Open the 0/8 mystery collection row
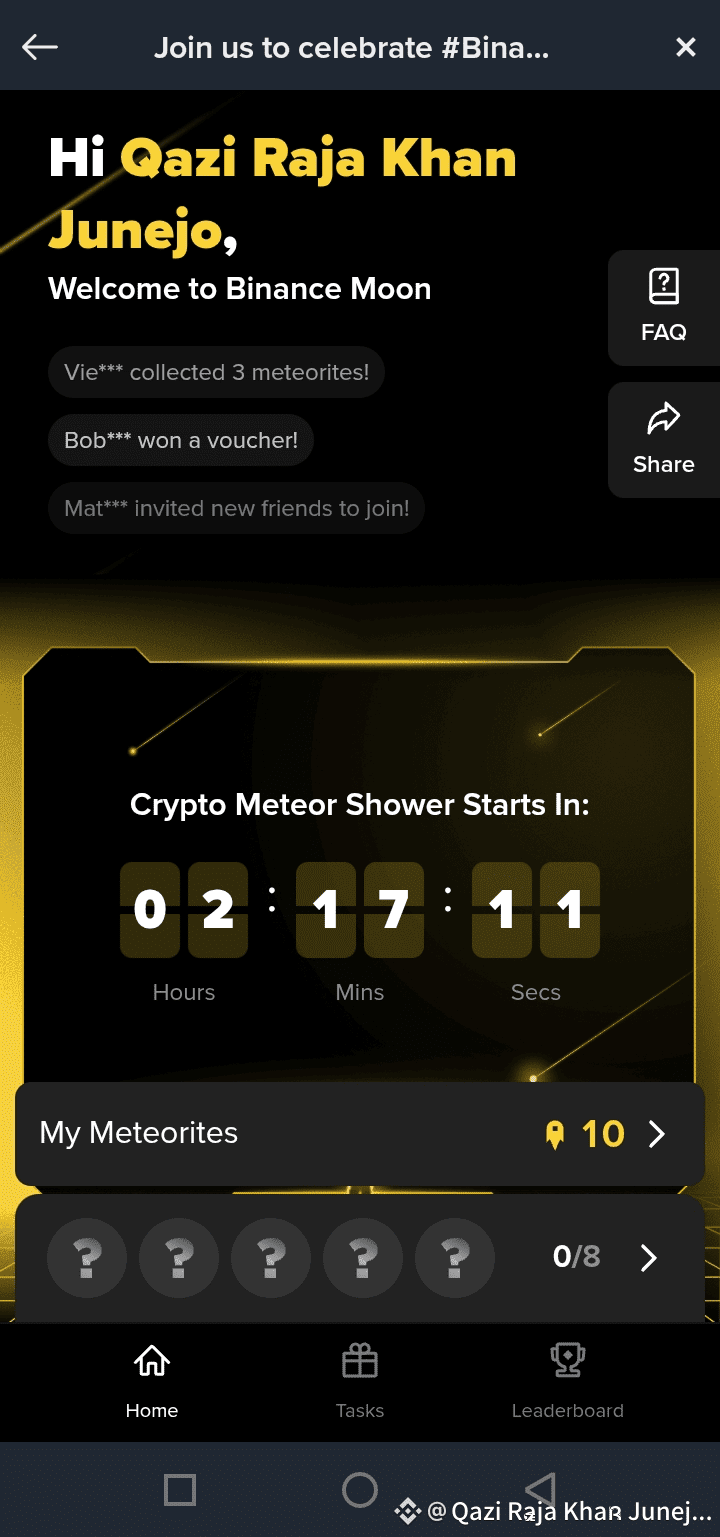The width and height of the screenshot is (720, 1537). 360,1257
